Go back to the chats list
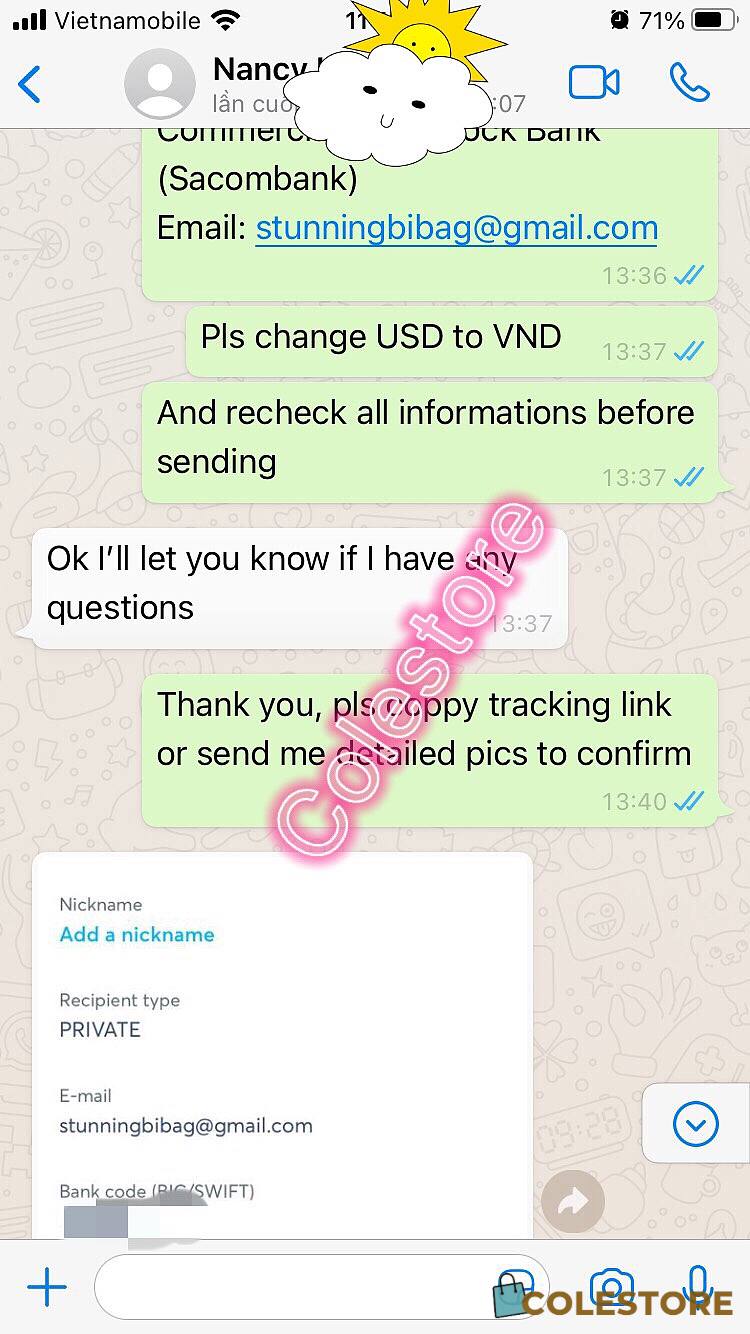750x1334 pixels. 30,84
